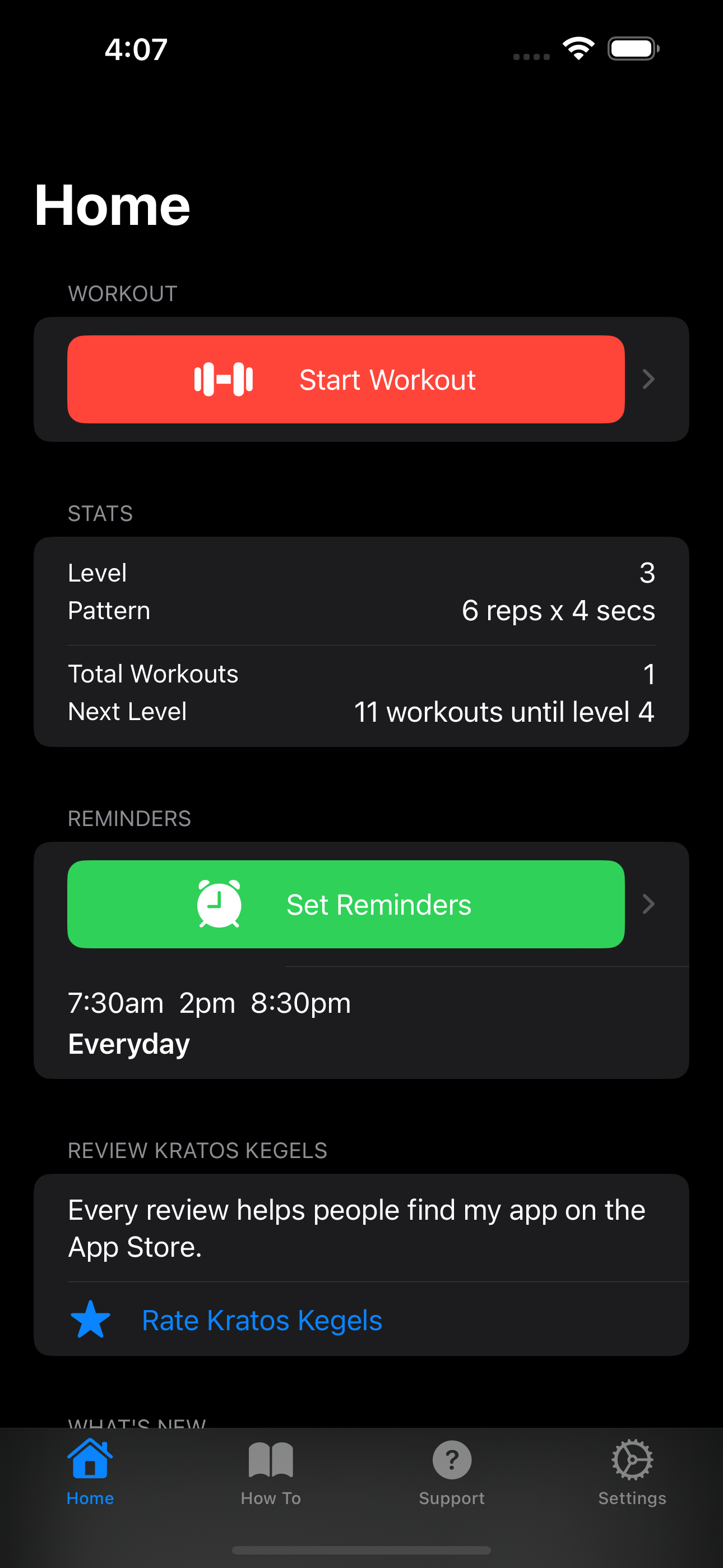Rate Kratos Kegels on the App Store
Image resolution: width=723 pixels, height=1568 pixels.
click(x=262, y=1320)
